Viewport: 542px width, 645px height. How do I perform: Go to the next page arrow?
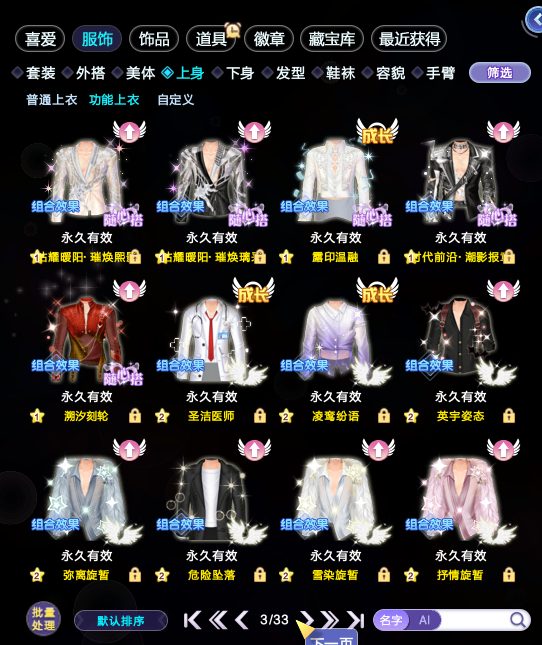306,619
